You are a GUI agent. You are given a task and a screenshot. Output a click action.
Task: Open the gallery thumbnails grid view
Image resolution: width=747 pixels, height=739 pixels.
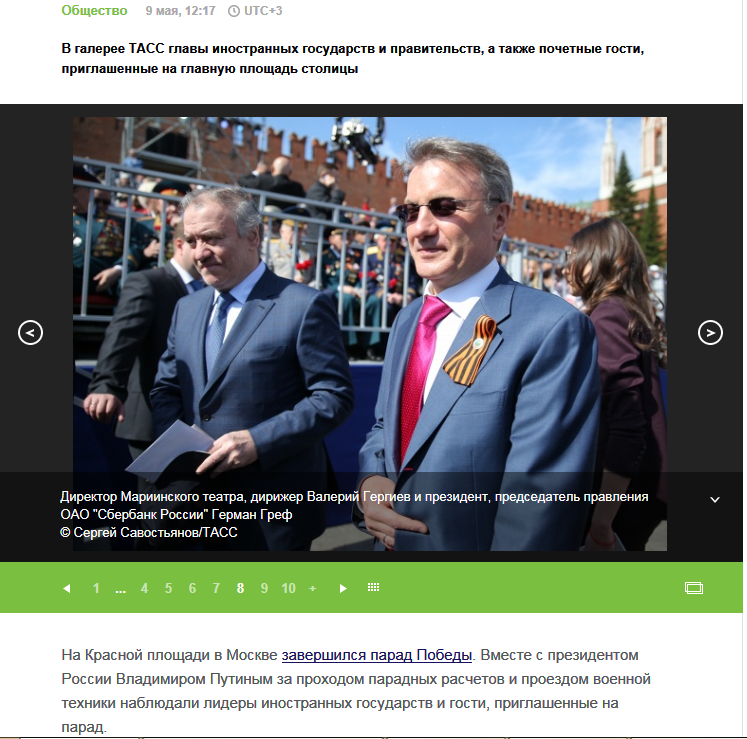point(373,588)
